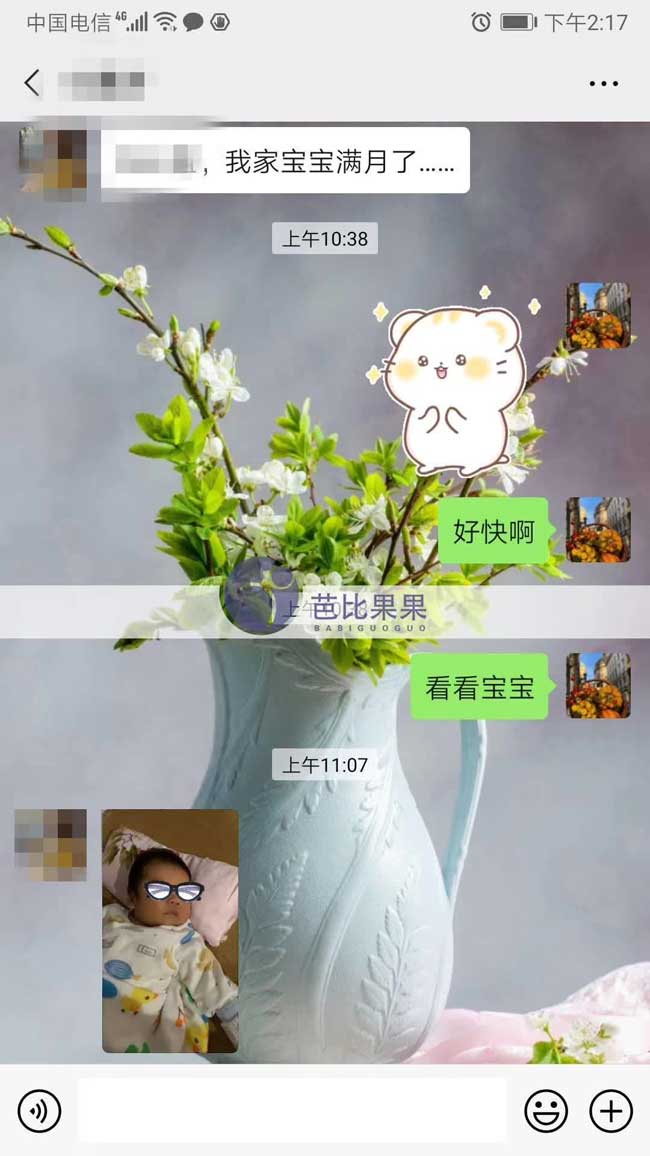
Task: Open the contact's avatar beside the baby photo
Action: (51, 844)
